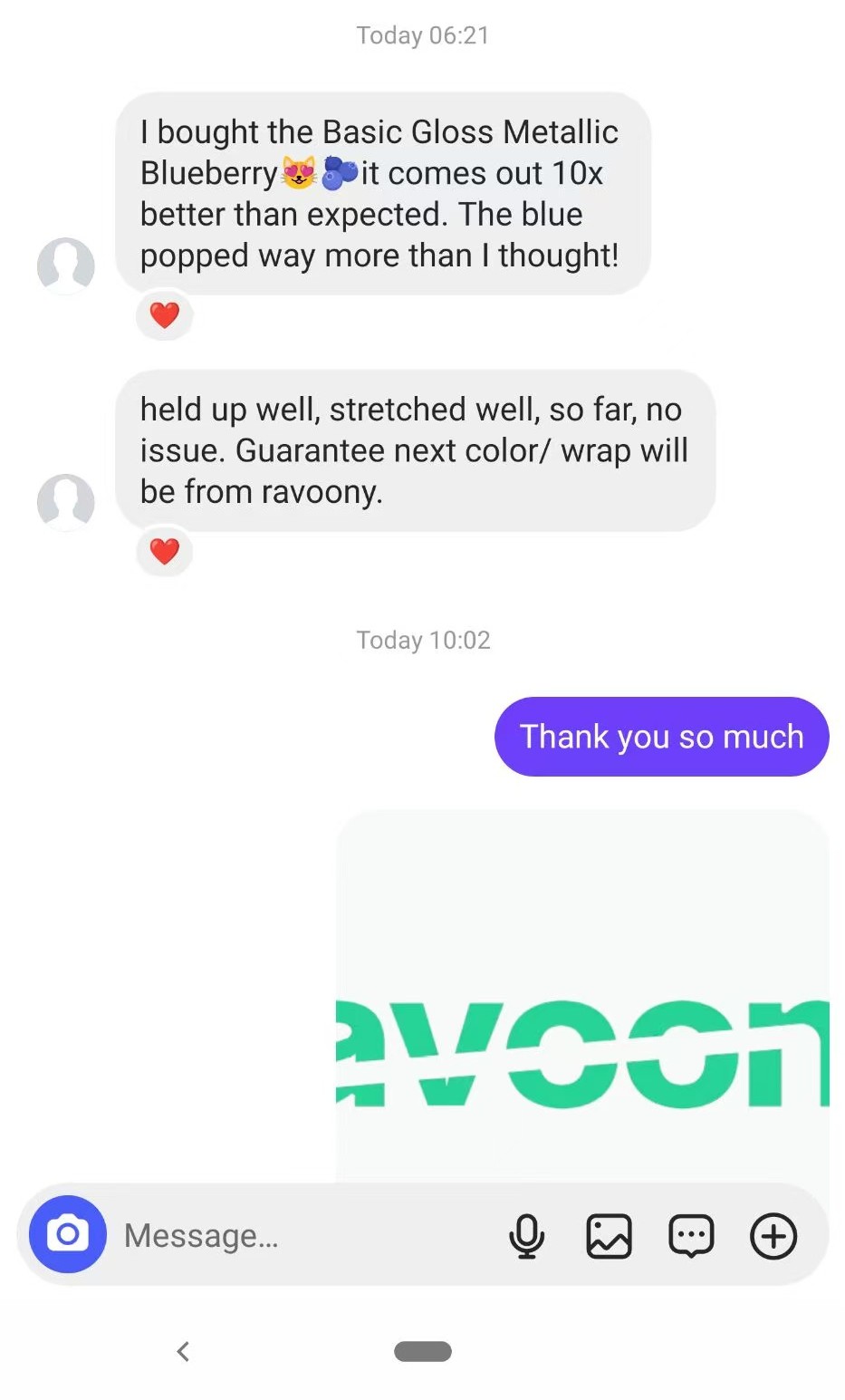Go back with the system back arrow

(x=183, y=1351)
